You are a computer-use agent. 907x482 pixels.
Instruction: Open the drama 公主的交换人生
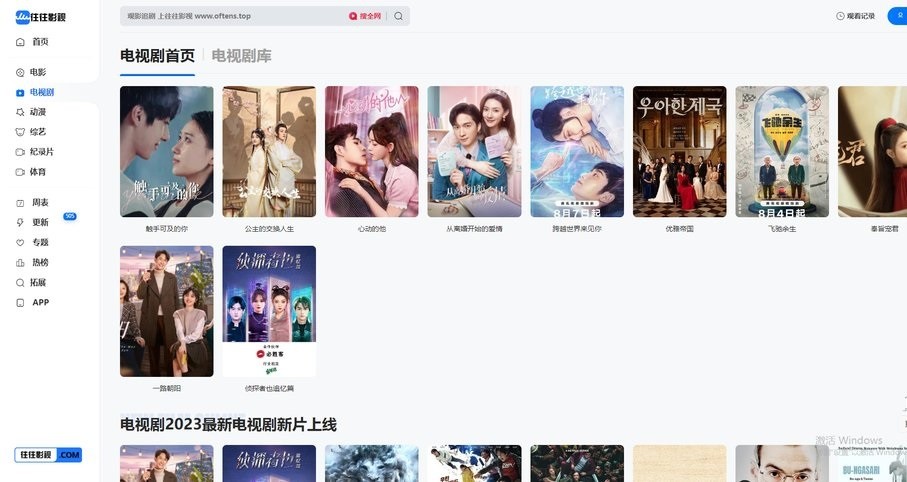coord(269,152)
